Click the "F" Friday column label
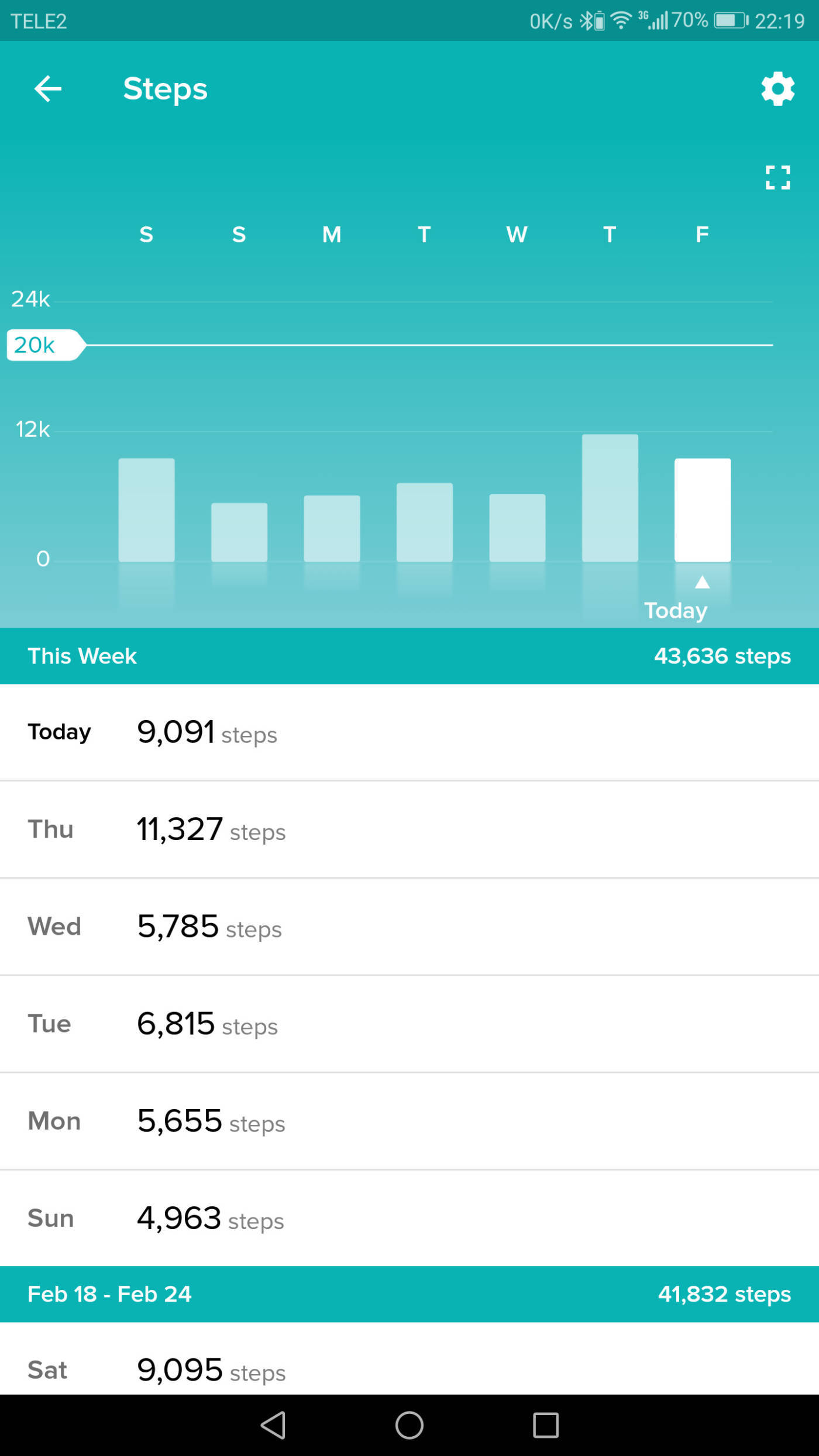The width and height of the screenshot is (819, 1456). [x=701, y=234]
